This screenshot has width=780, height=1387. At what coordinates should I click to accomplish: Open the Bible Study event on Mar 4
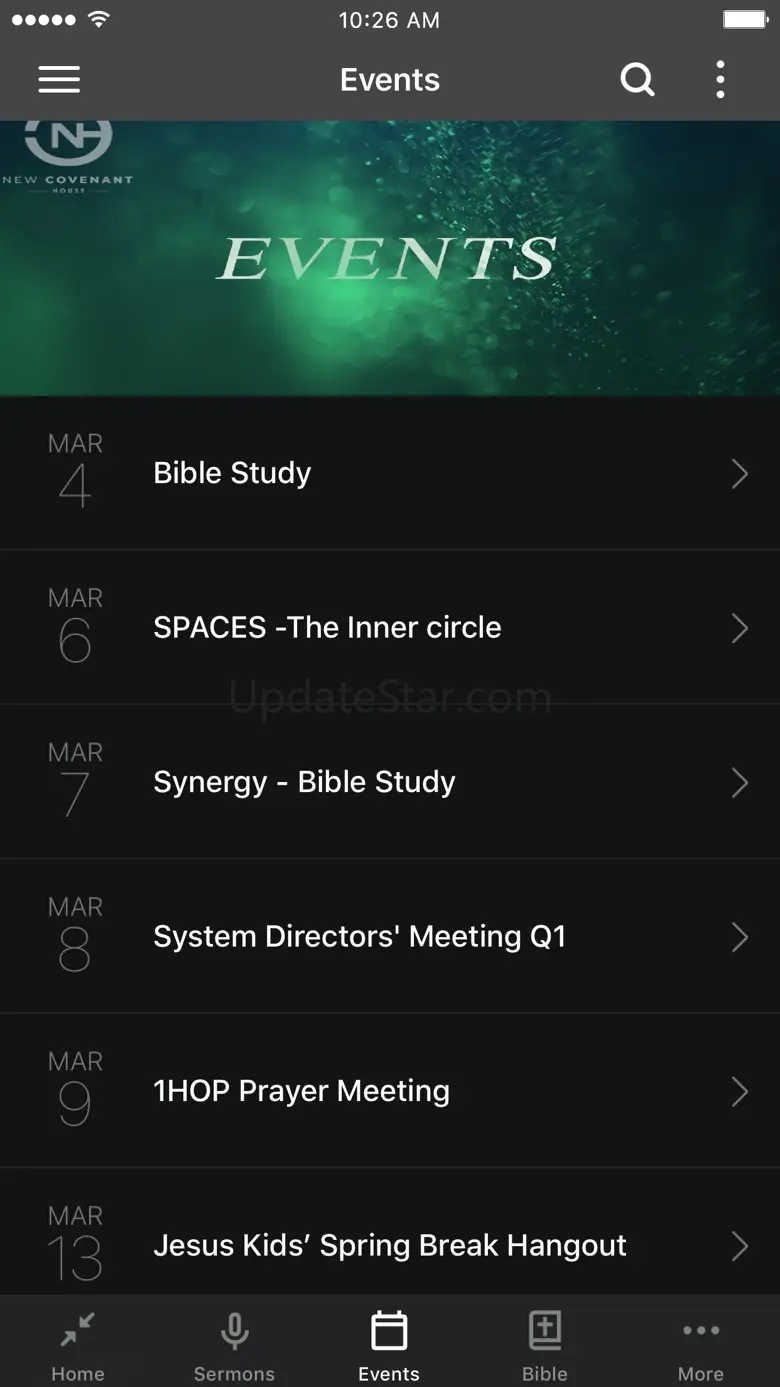[x=390, y=473]
